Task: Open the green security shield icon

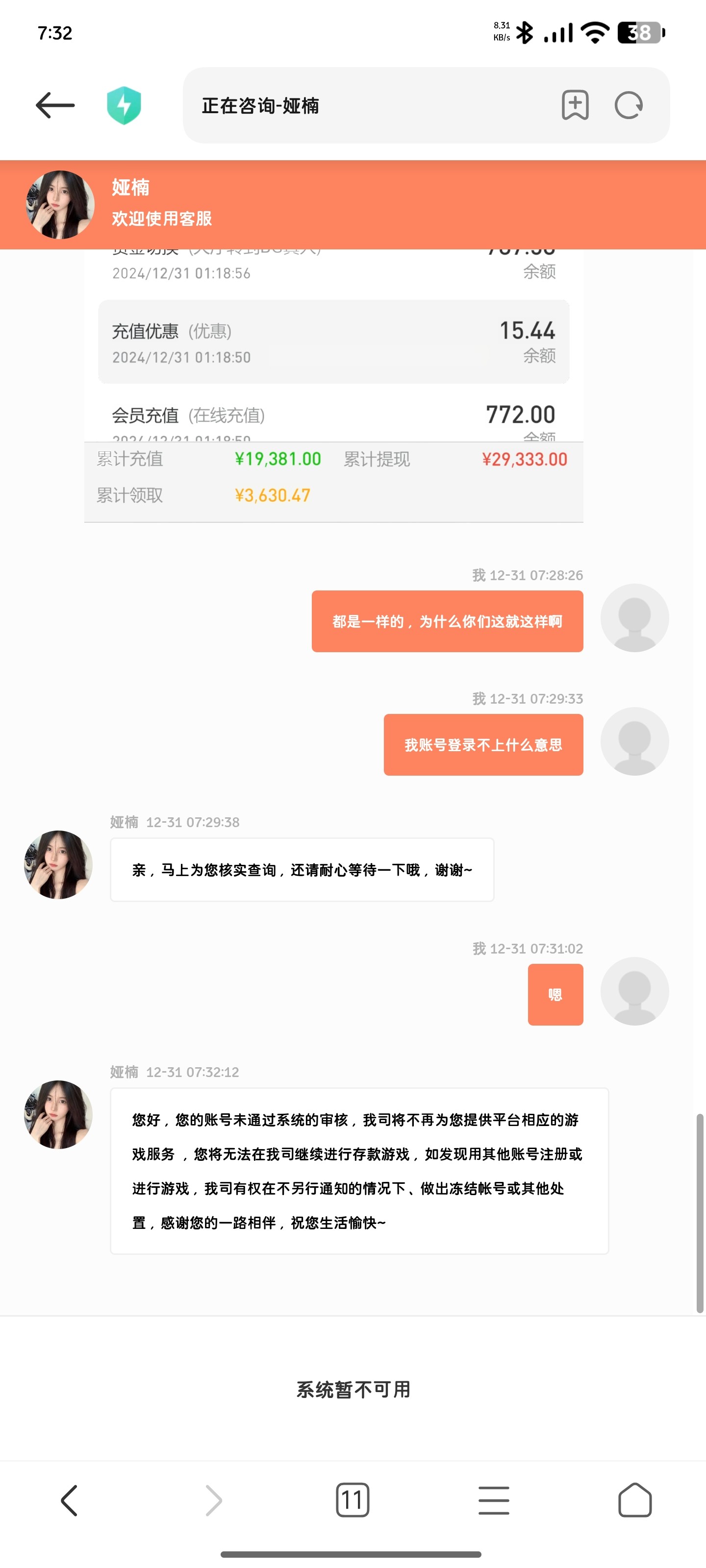Action: tap(124, 105)
